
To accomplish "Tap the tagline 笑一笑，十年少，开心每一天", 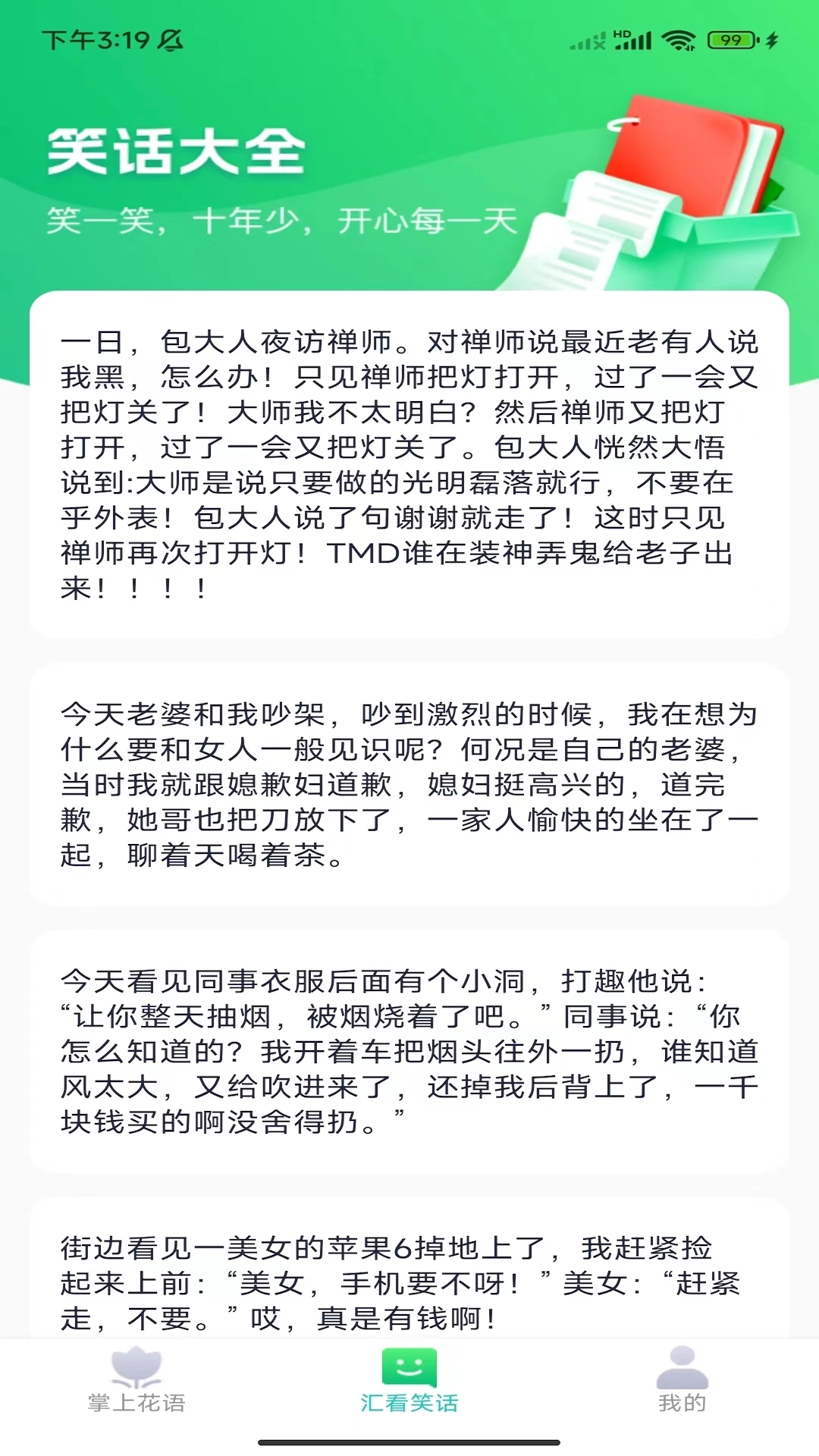I will click(x=281, y=219).
